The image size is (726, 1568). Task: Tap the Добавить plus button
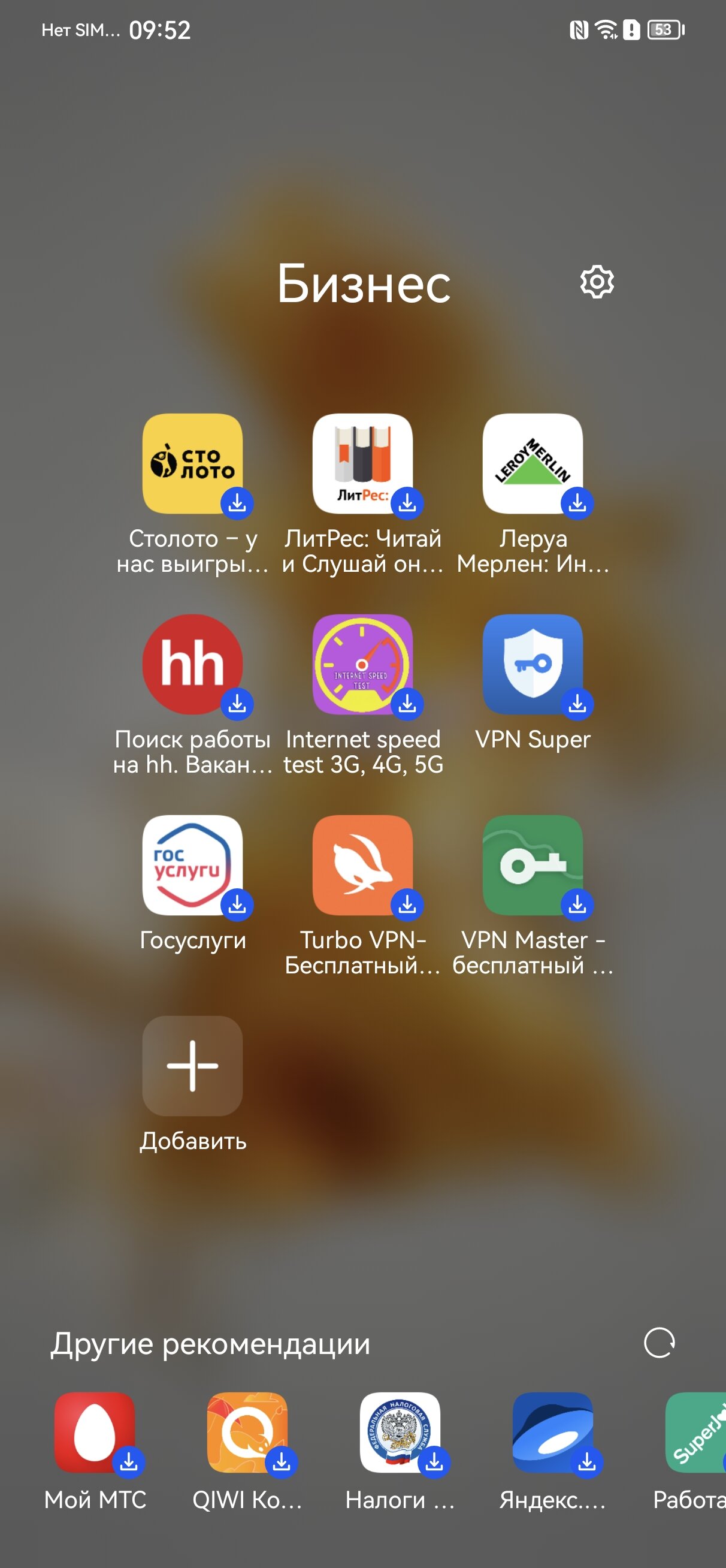[x=192, y=1066]
